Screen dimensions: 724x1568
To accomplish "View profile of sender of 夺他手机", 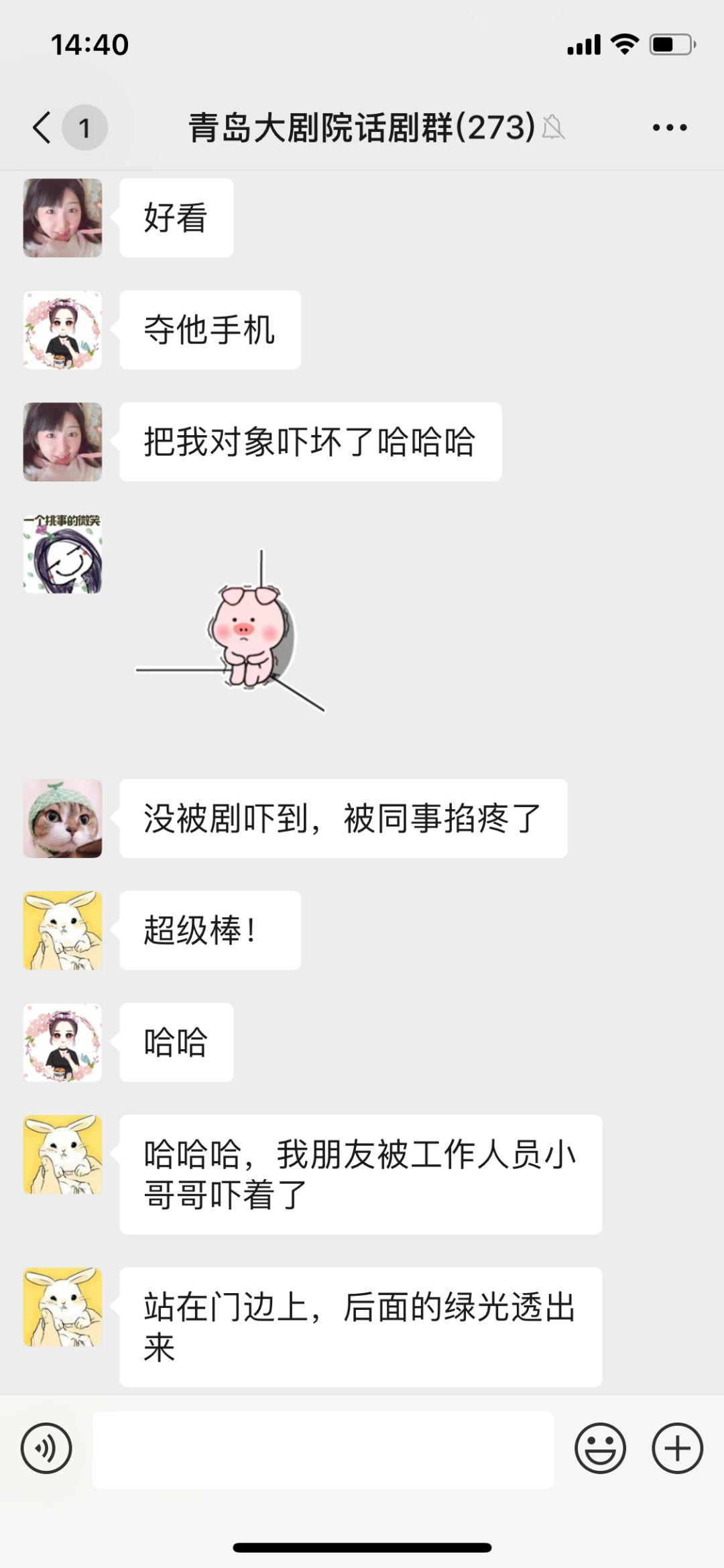I will [x=62, y=330].
